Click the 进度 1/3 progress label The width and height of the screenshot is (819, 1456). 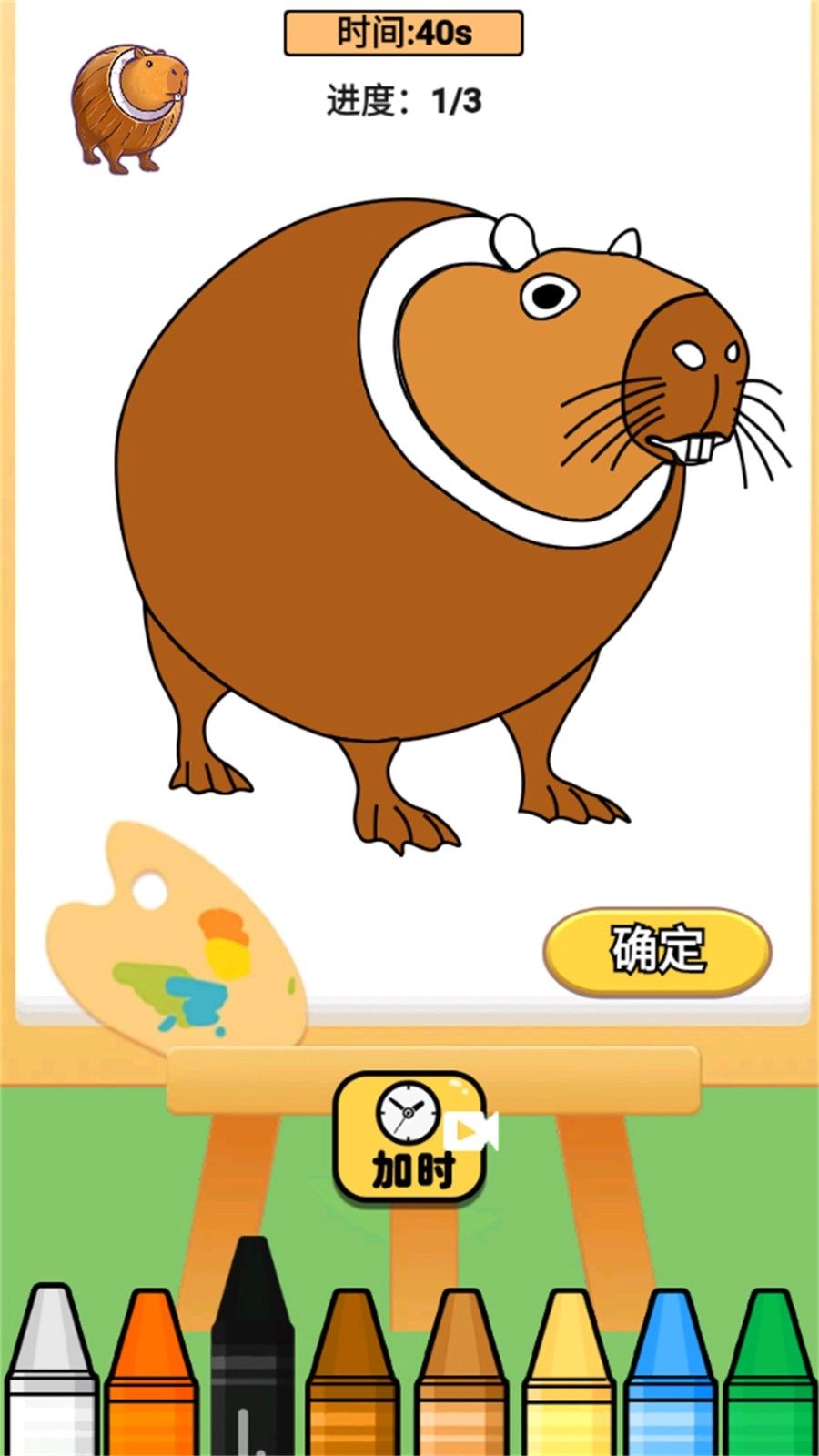click(x=403, y=100)
